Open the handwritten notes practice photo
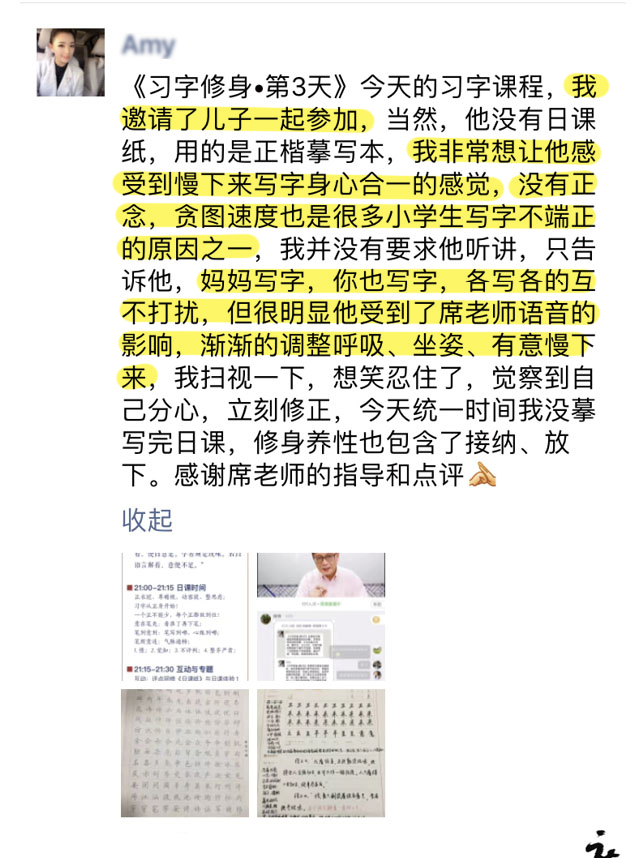 320,752
